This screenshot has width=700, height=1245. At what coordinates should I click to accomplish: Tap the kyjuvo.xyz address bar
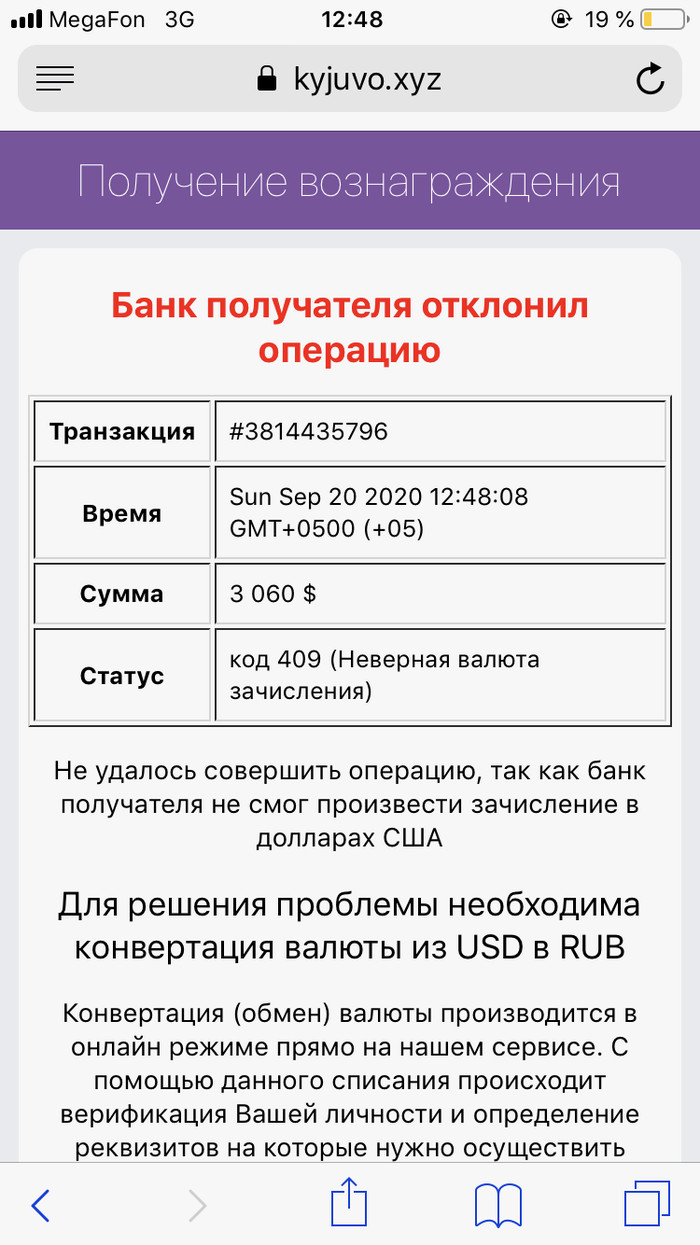[x=350, y=78]
